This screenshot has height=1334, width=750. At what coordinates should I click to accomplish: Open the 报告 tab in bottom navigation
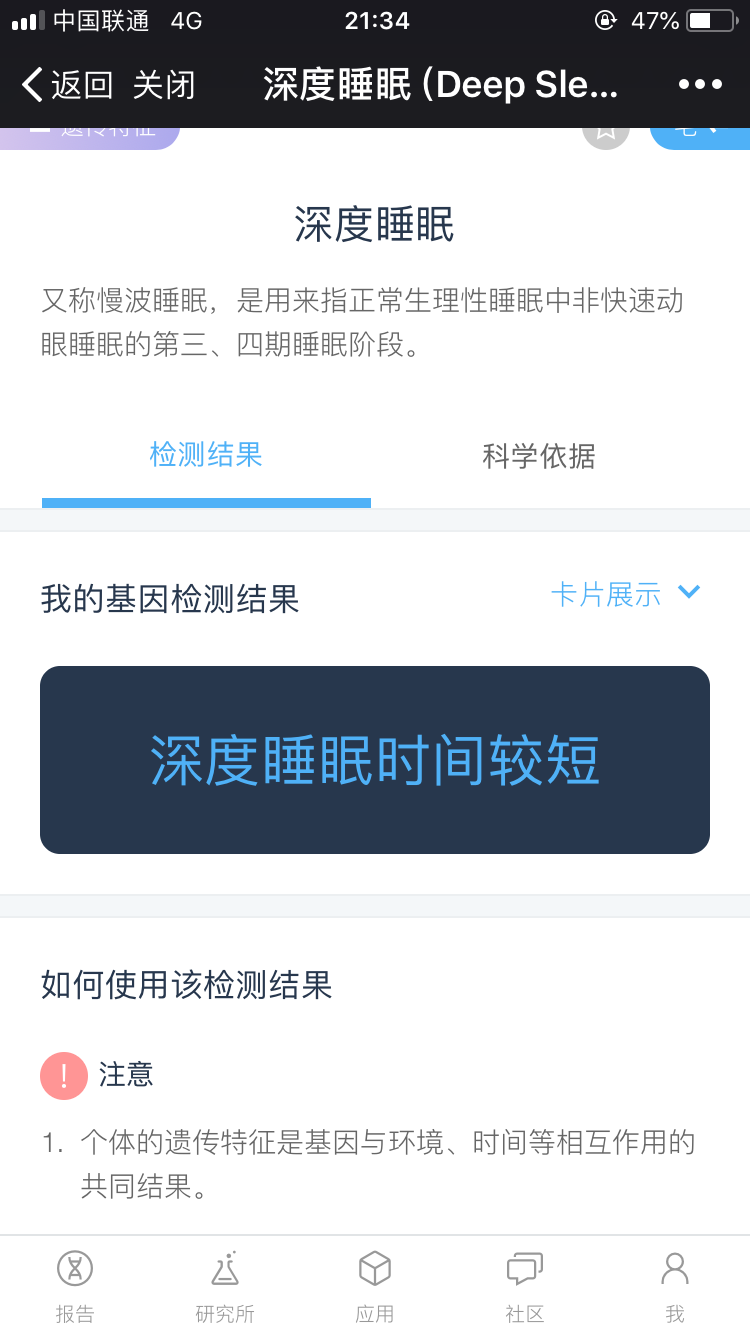(75, 1285)
